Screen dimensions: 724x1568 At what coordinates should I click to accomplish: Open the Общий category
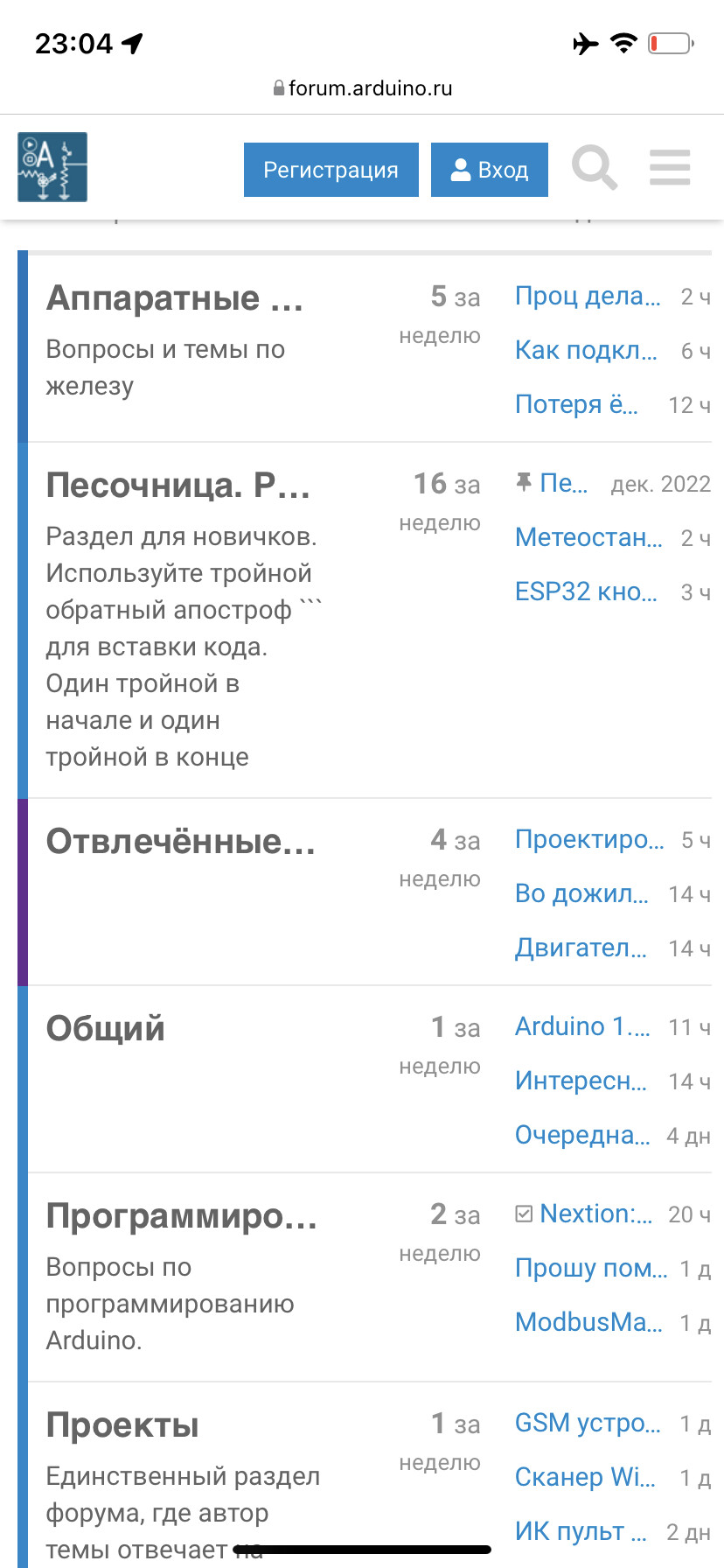point(106,1029)
